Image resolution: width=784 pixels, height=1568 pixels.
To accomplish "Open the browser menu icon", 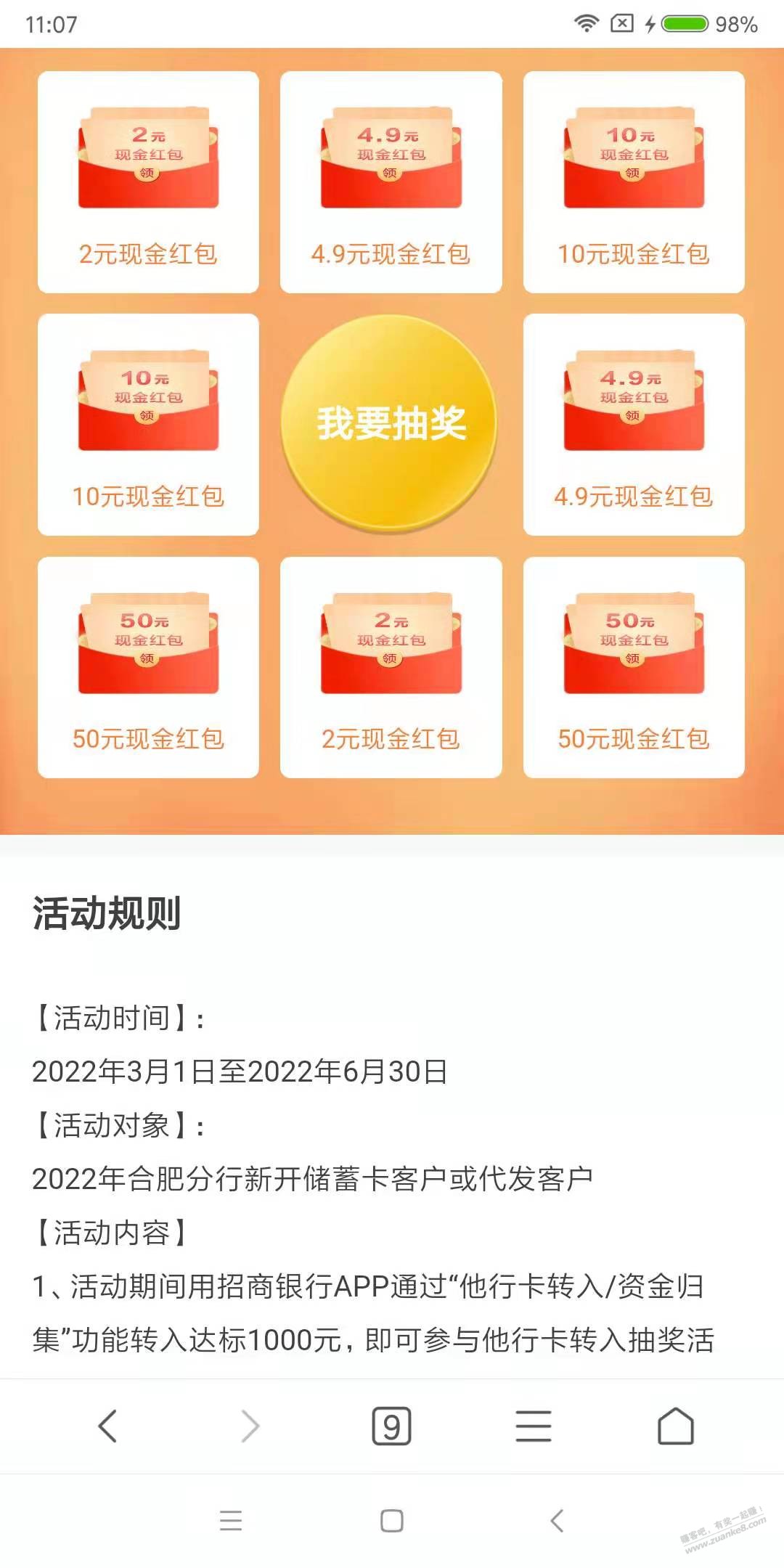I will 534,1426.
